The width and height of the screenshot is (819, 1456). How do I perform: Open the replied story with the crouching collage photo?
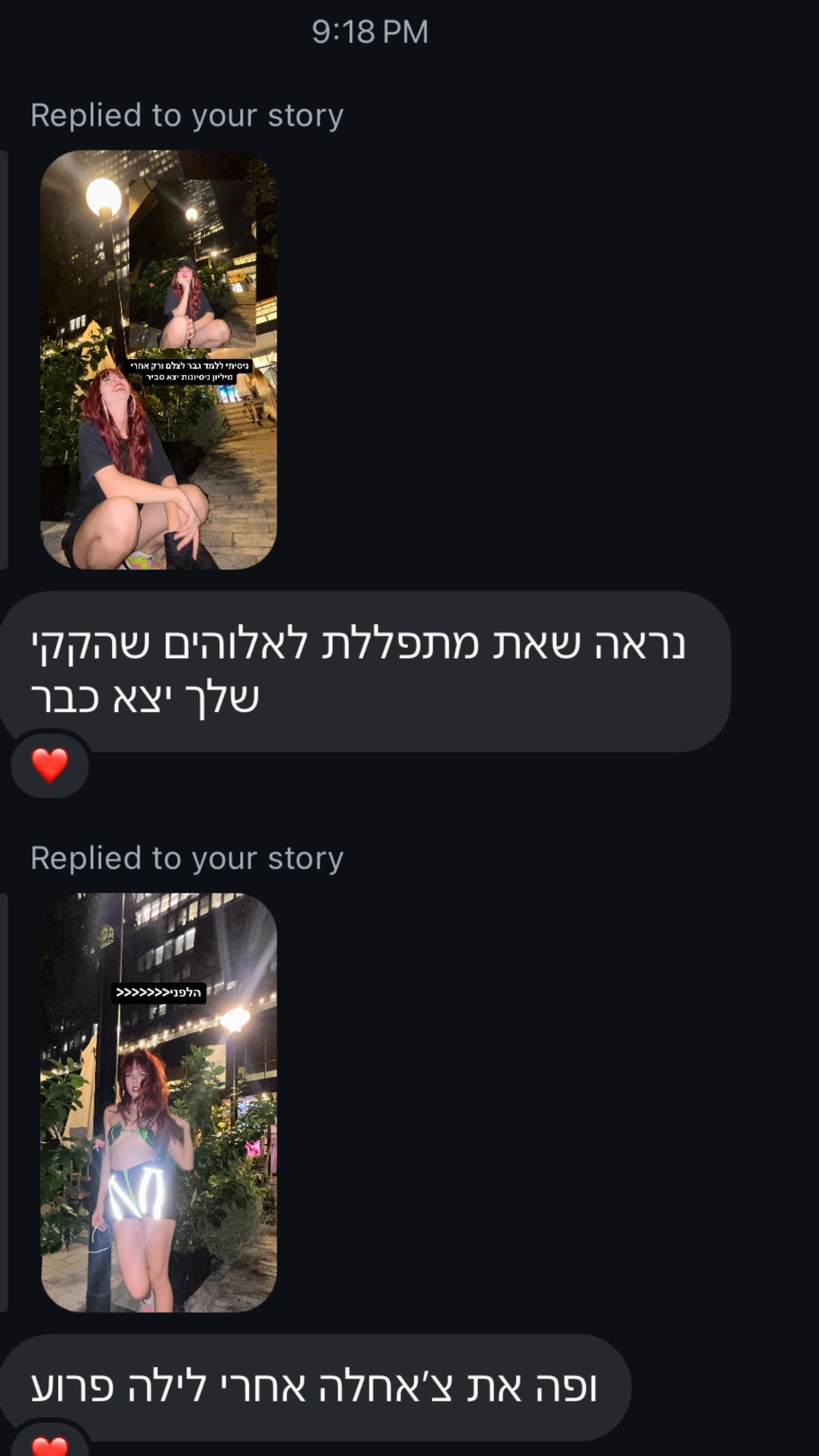158,360
